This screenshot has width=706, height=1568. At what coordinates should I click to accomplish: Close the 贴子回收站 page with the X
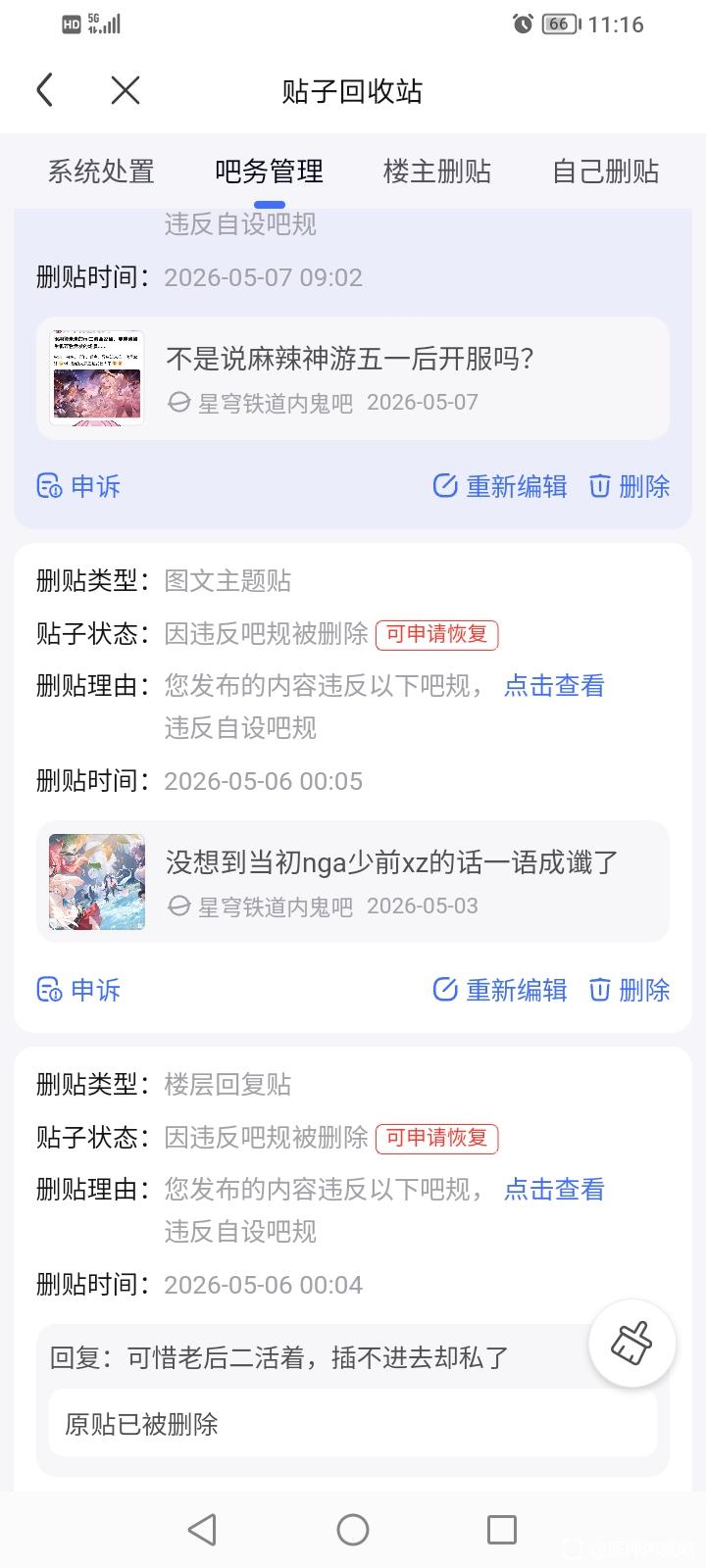126,90
